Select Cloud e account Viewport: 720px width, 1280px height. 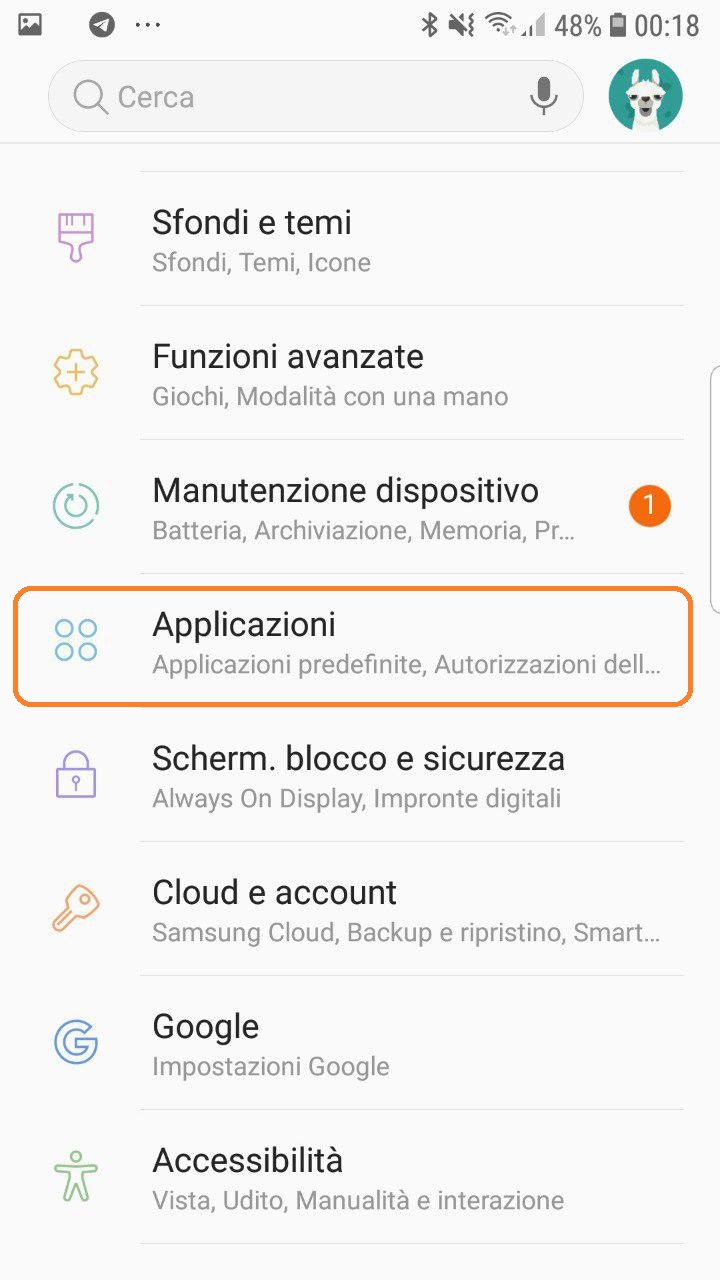click(x=360, y=909)
